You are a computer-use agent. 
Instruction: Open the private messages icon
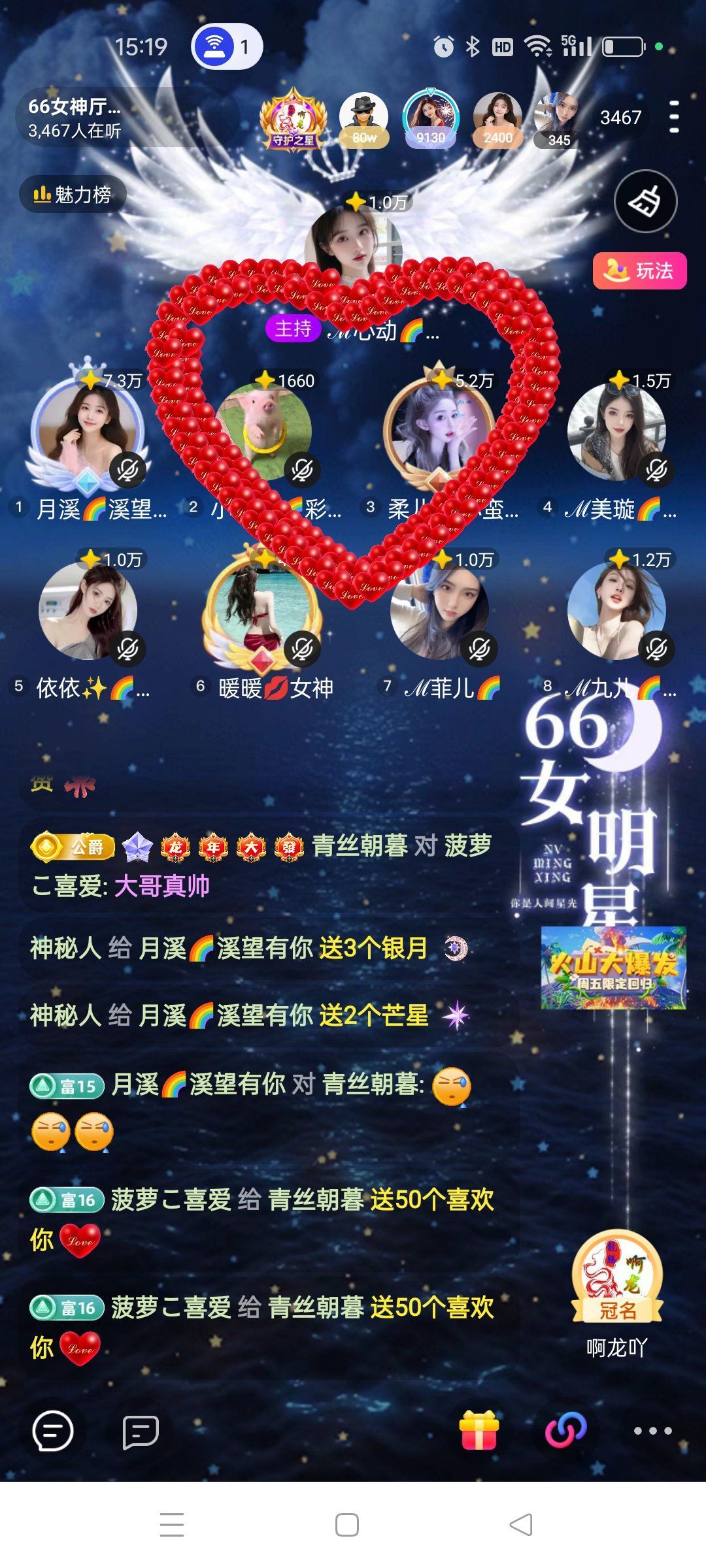click(x=141, y=1431)
